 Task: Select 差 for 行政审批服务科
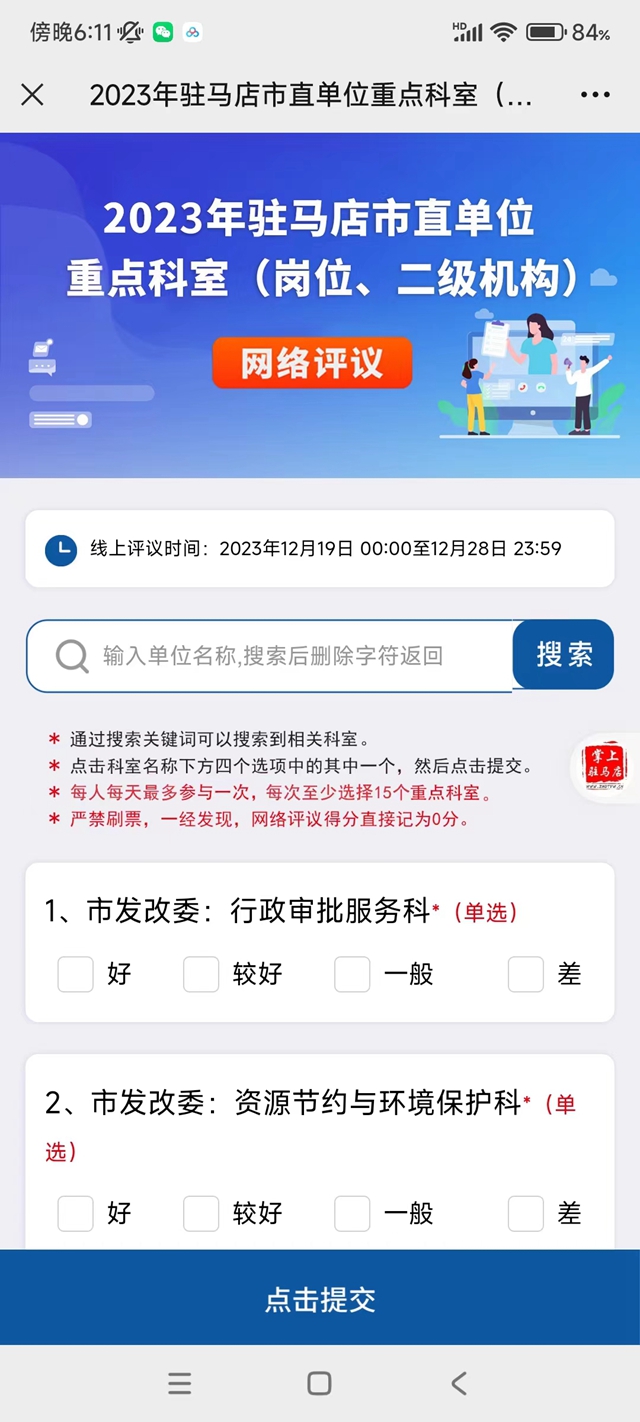(x=526, y=974)
